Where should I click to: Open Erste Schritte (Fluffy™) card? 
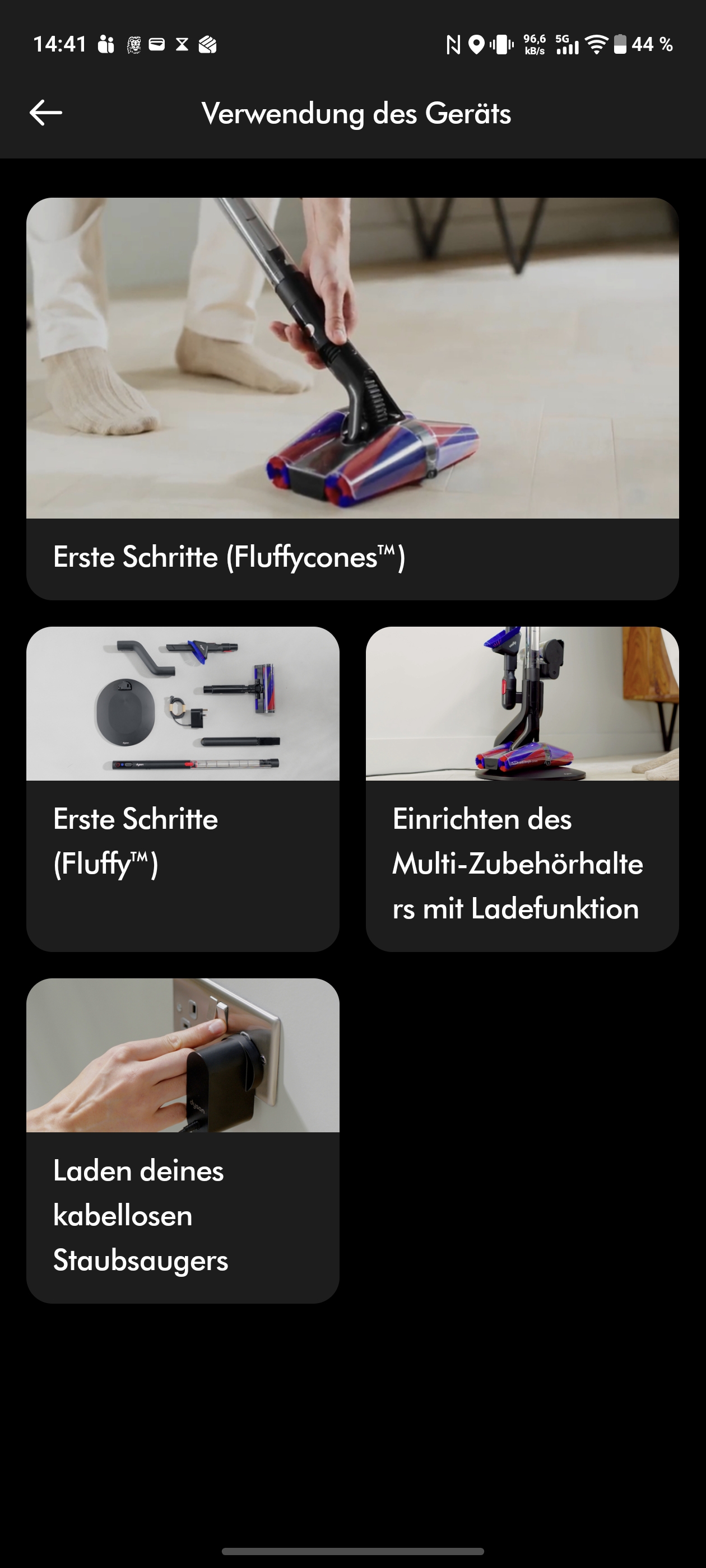pos(183,789)
